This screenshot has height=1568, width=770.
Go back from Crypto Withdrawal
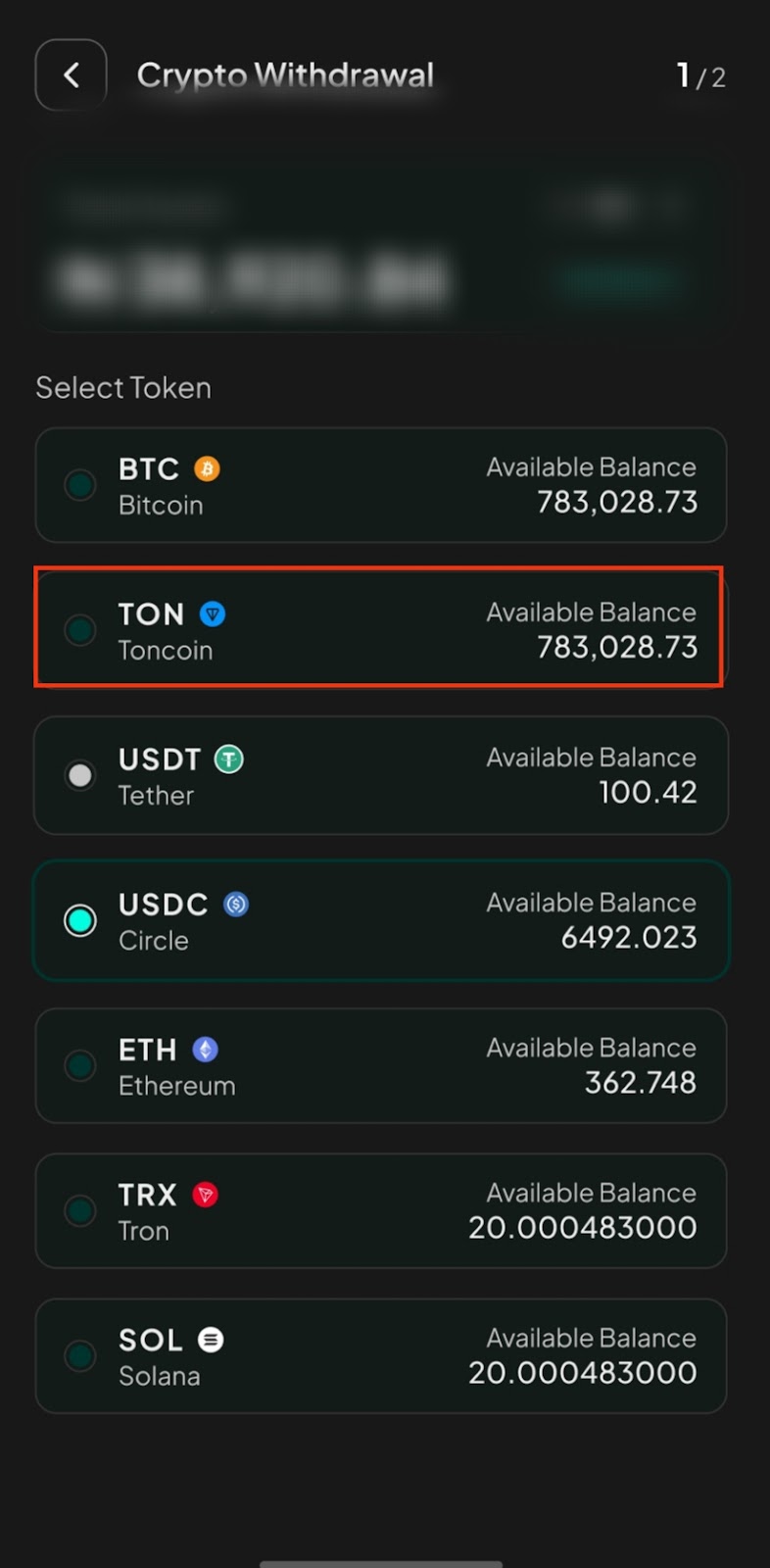click(71, 75)
